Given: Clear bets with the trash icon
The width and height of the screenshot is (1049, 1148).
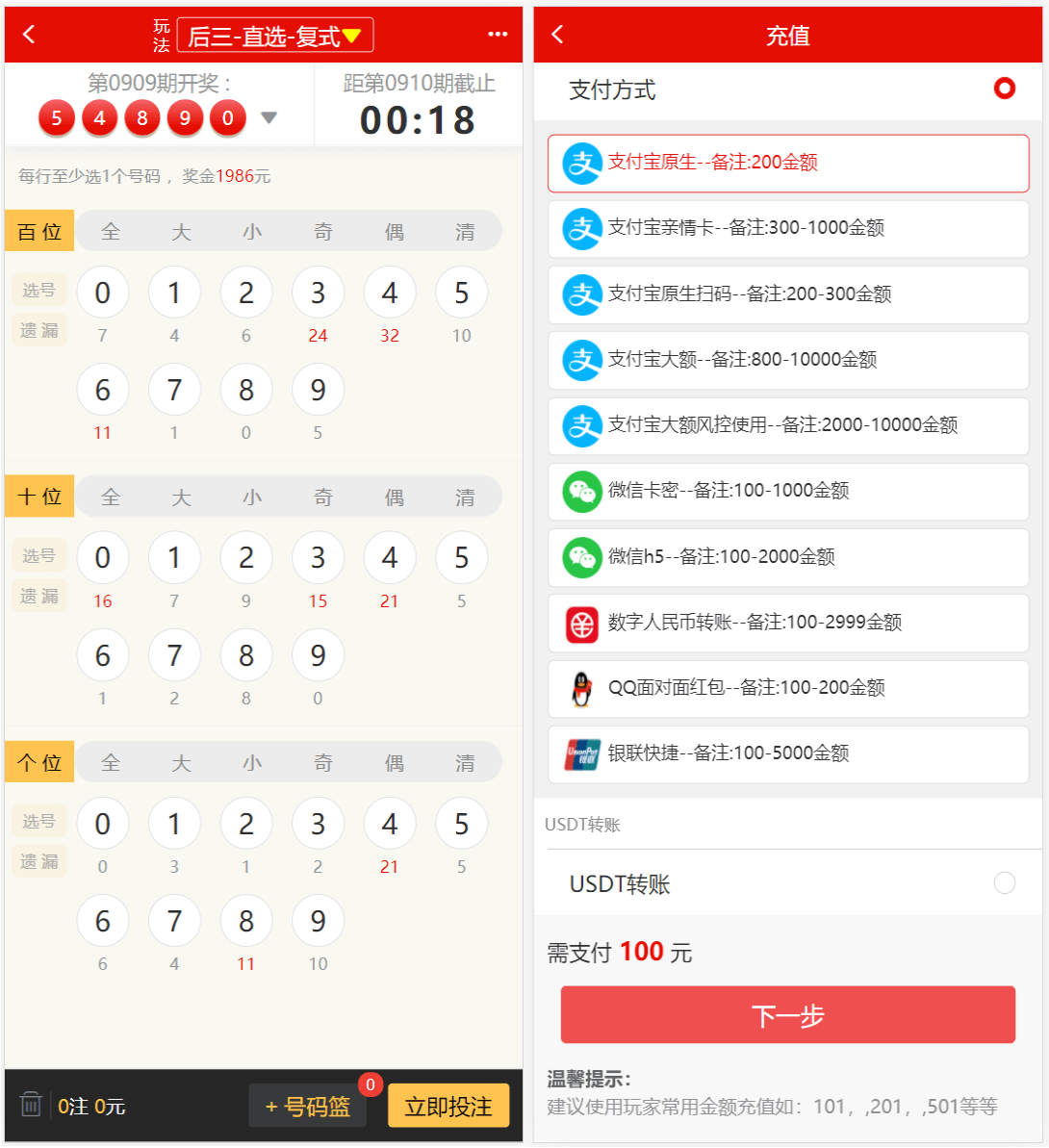Looking at the screenshot, I should tap(31, 1105).
